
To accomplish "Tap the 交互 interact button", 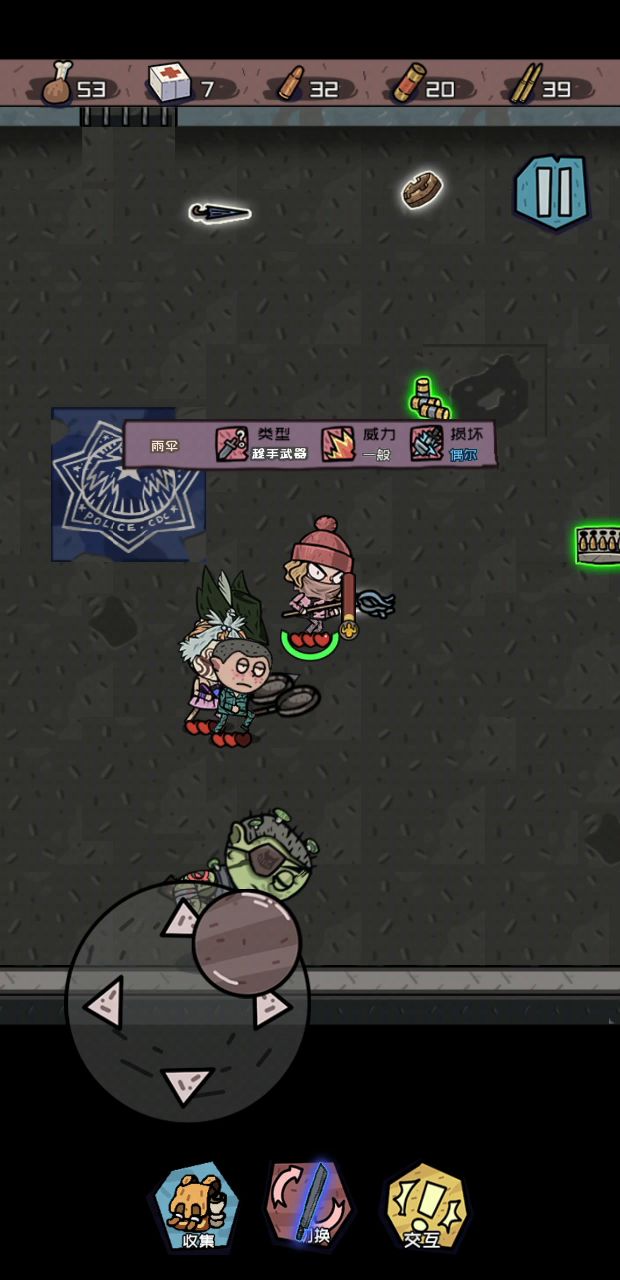I will pyautogui.click(x=426, y=1206).
